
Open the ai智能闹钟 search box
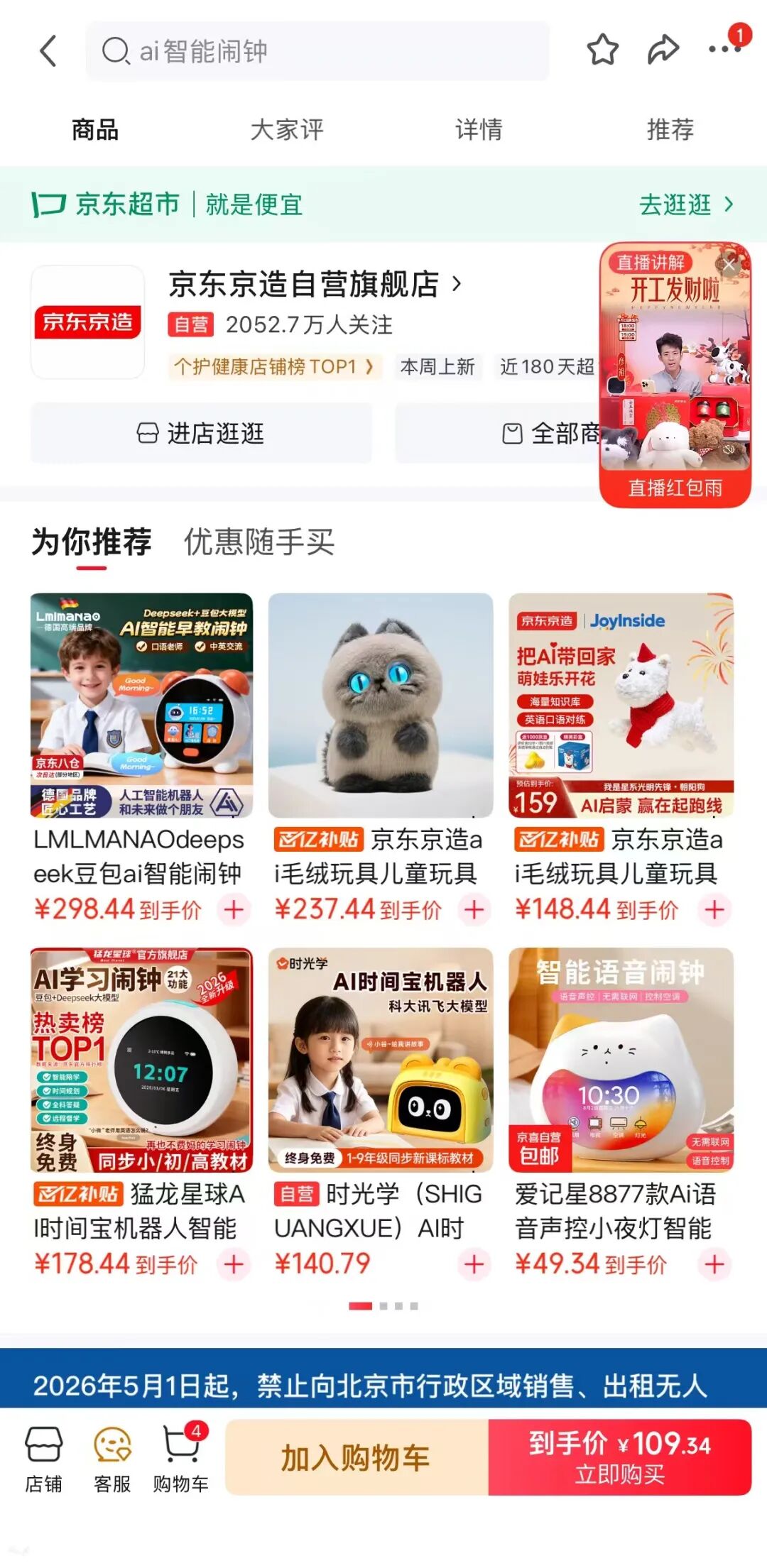pyautogui.click(x=317, y=51)
